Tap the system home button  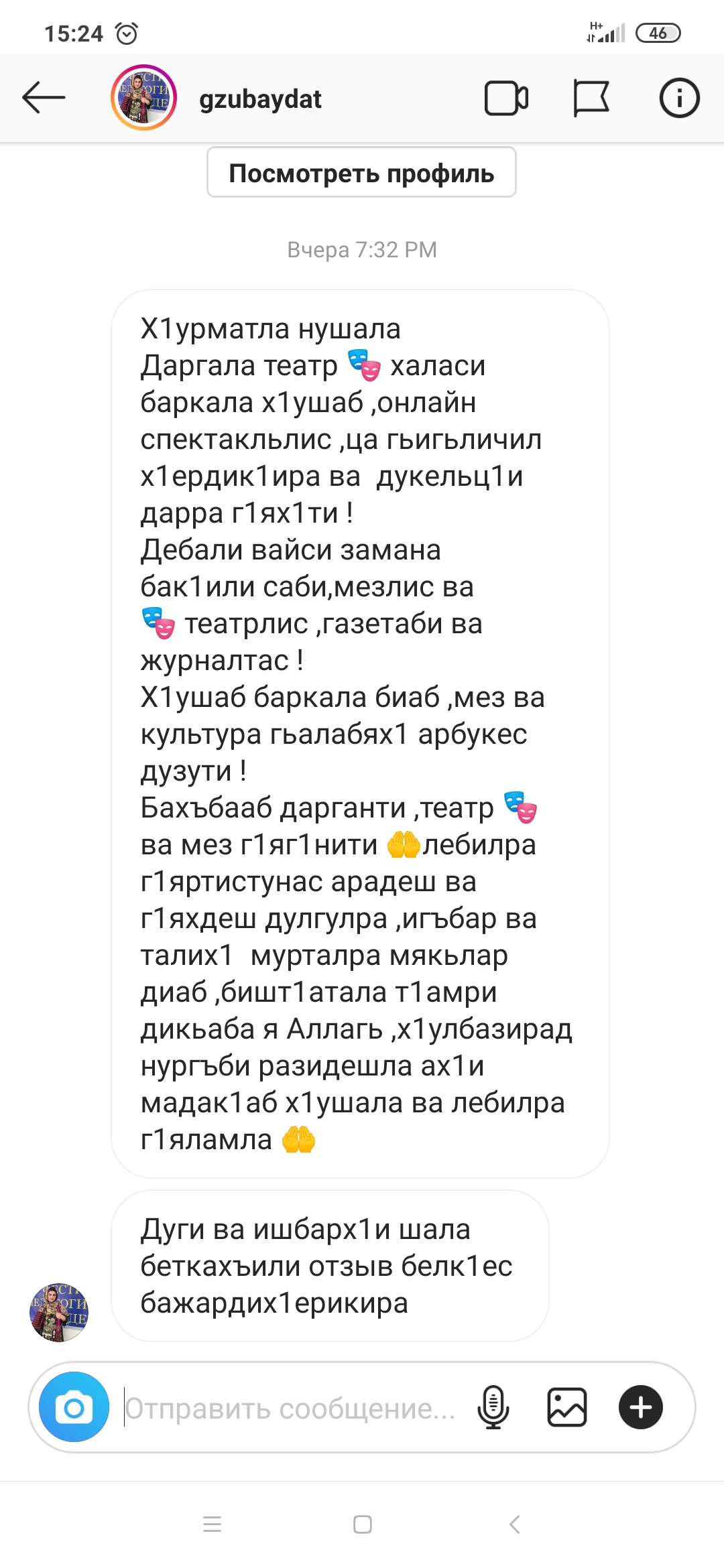click(363, 1524)
